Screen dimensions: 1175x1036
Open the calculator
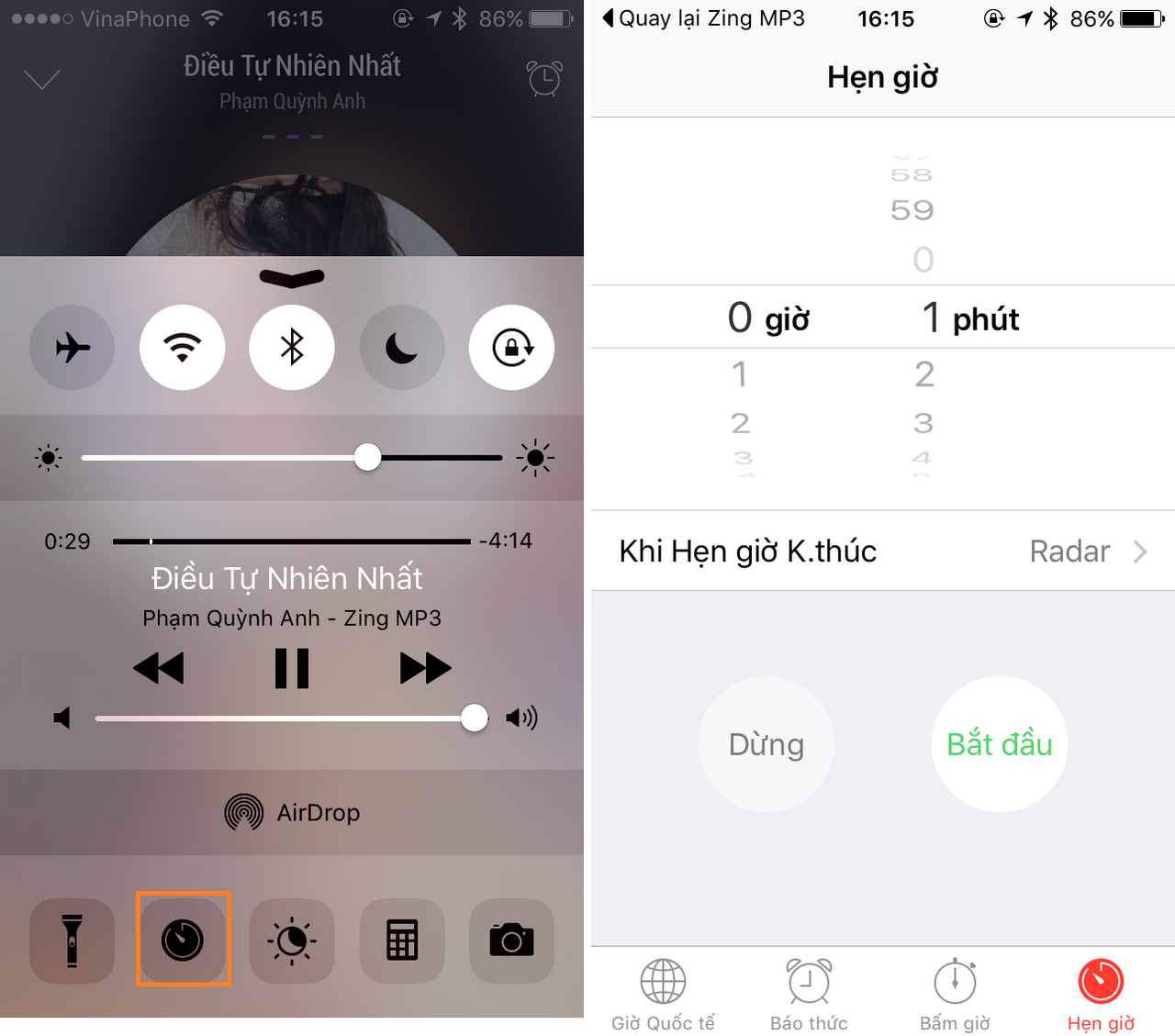point(402,941)
